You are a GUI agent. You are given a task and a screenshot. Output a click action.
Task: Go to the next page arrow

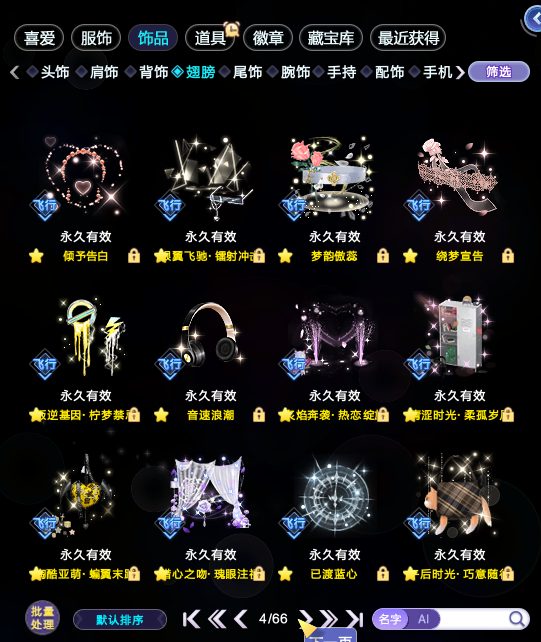pyautogui.click(x=306, y=618)
